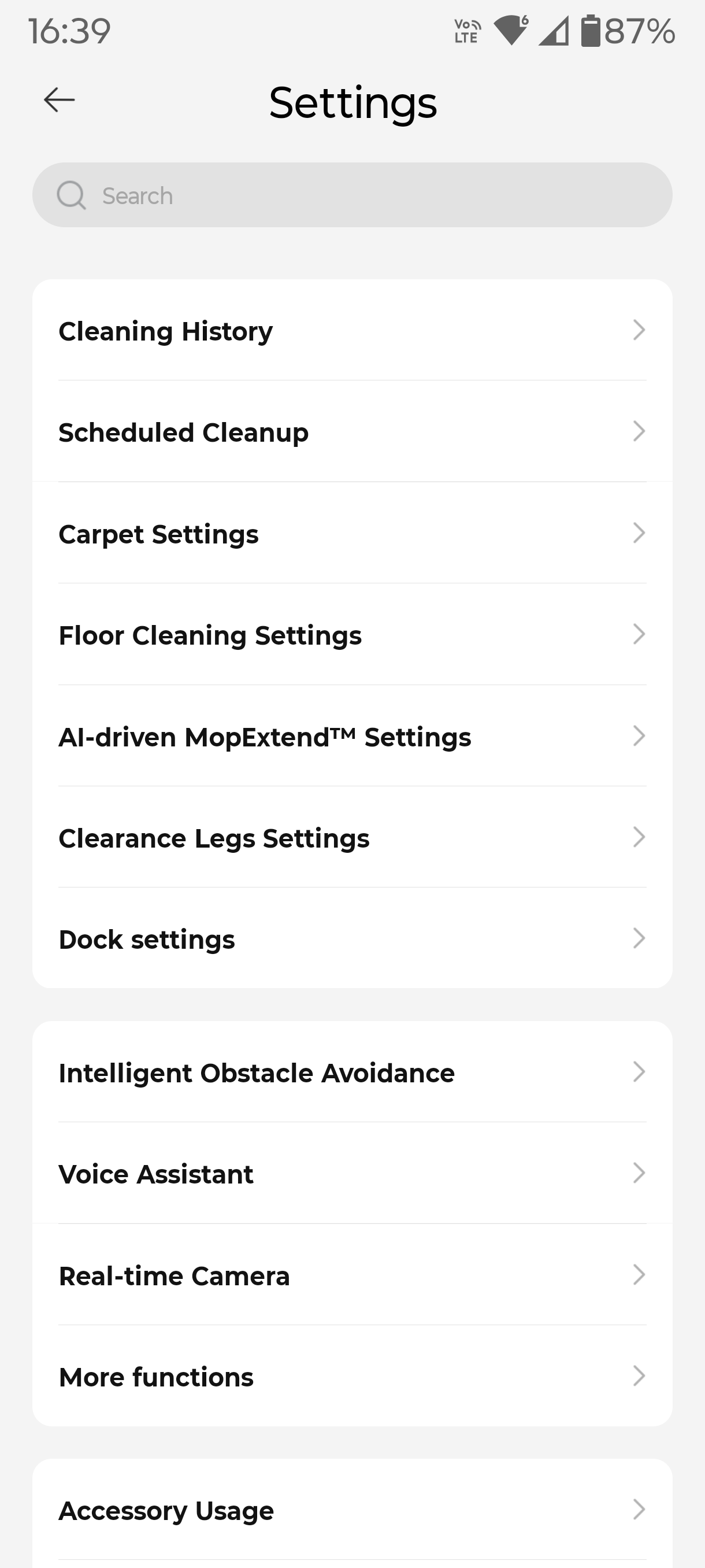
Task: View Scheduled Cleanup options
Action: pos(352,432)
